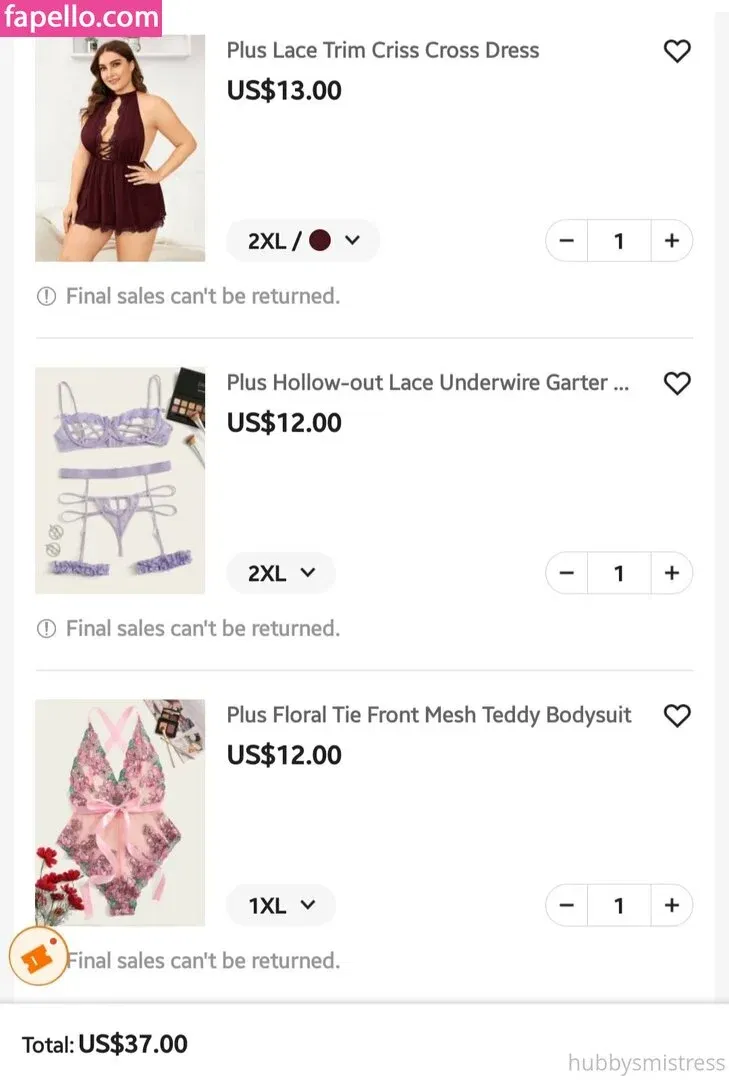The height and width of the screenshot is (1080, 729).
Task: Favorite the Floral Tie Front Mesh Teddy Bodysuit
Action: click(677, 715)
